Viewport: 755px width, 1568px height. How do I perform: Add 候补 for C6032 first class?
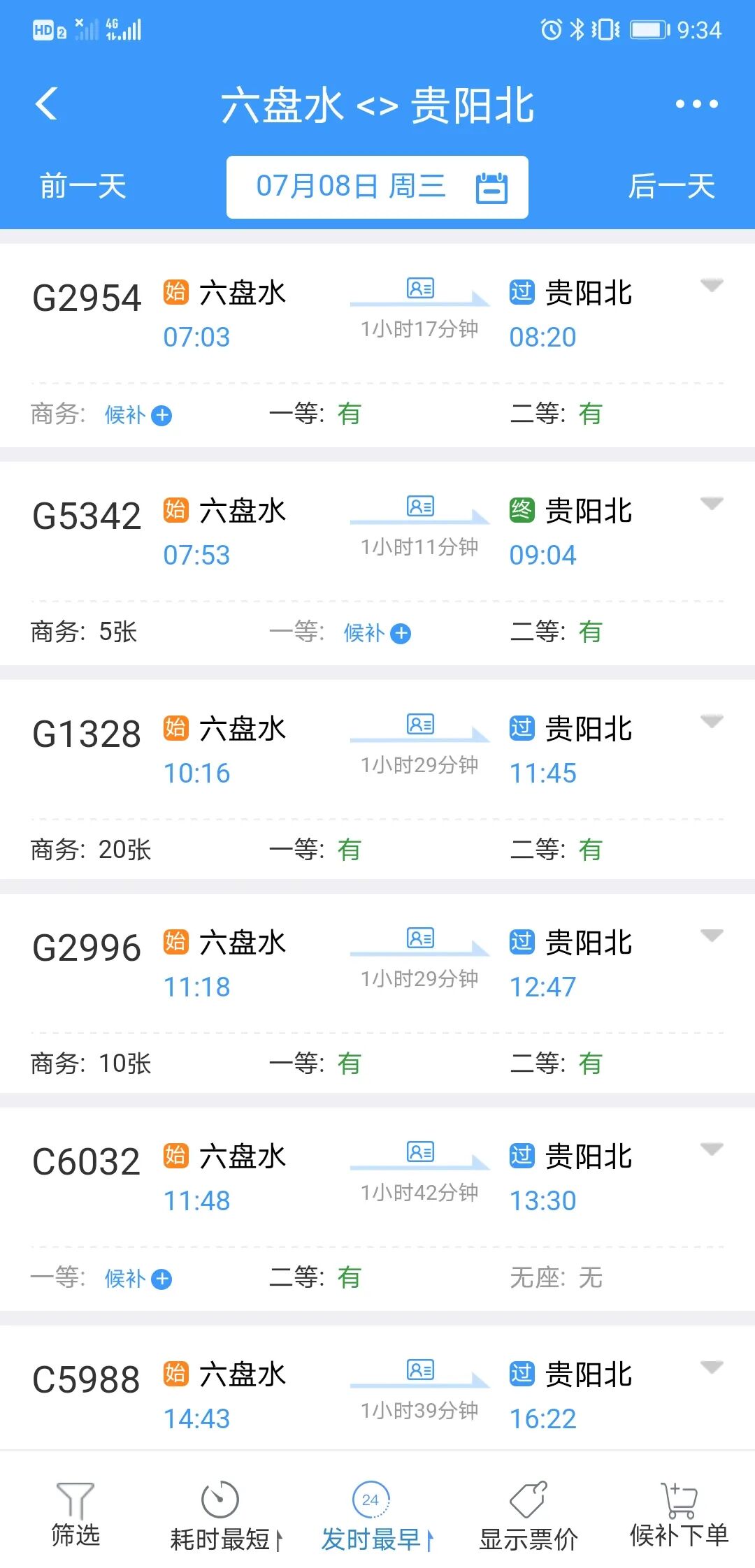138,1279
